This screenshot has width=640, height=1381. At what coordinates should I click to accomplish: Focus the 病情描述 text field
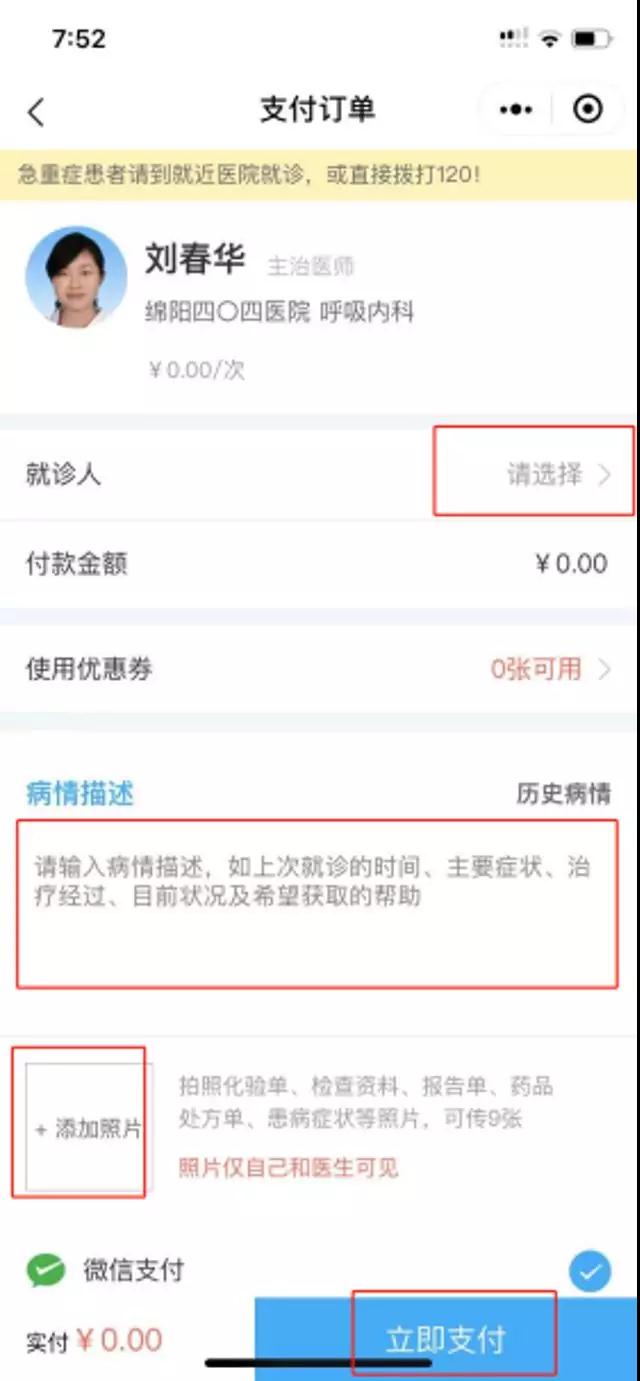(x=317, y=903)
